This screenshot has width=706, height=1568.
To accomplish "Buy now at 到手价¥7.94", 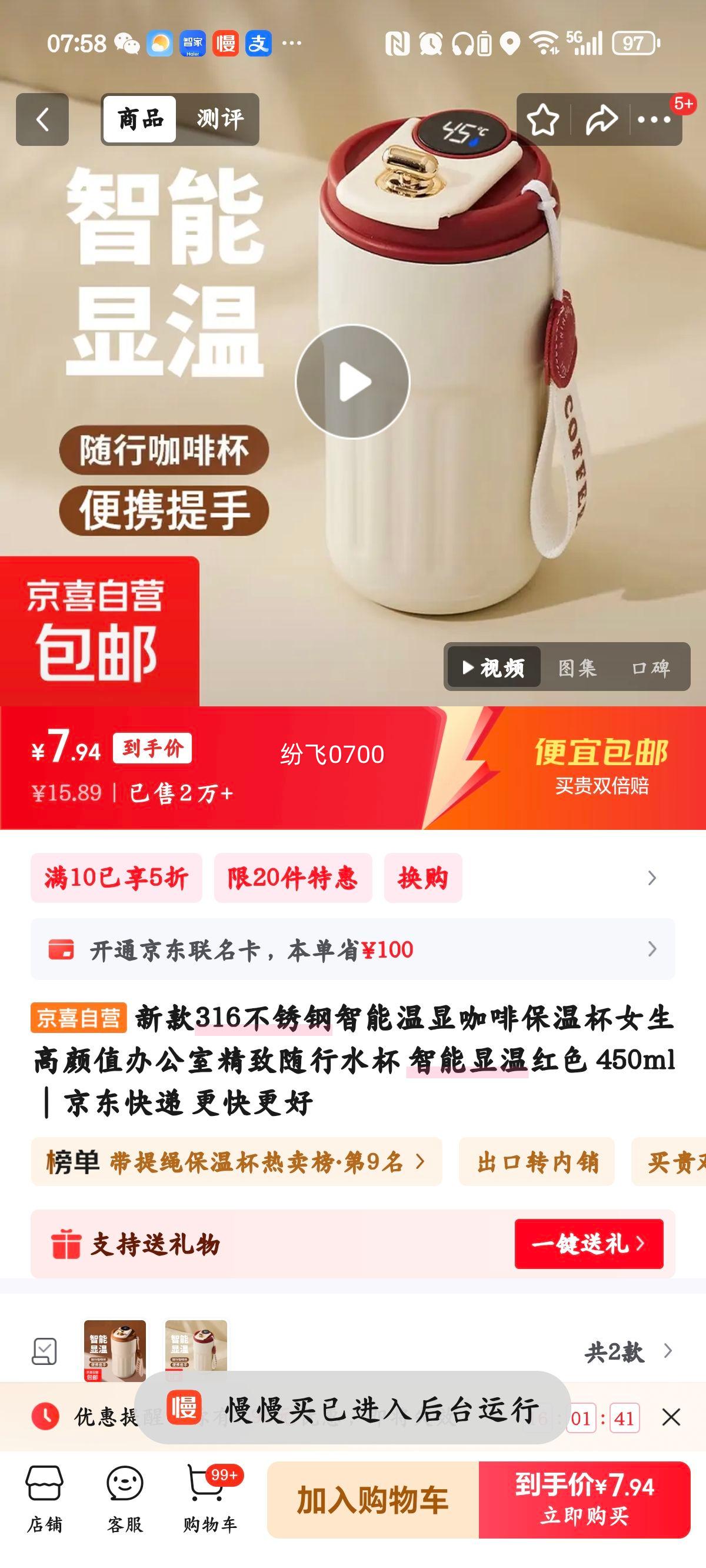I will [584, 1499].
